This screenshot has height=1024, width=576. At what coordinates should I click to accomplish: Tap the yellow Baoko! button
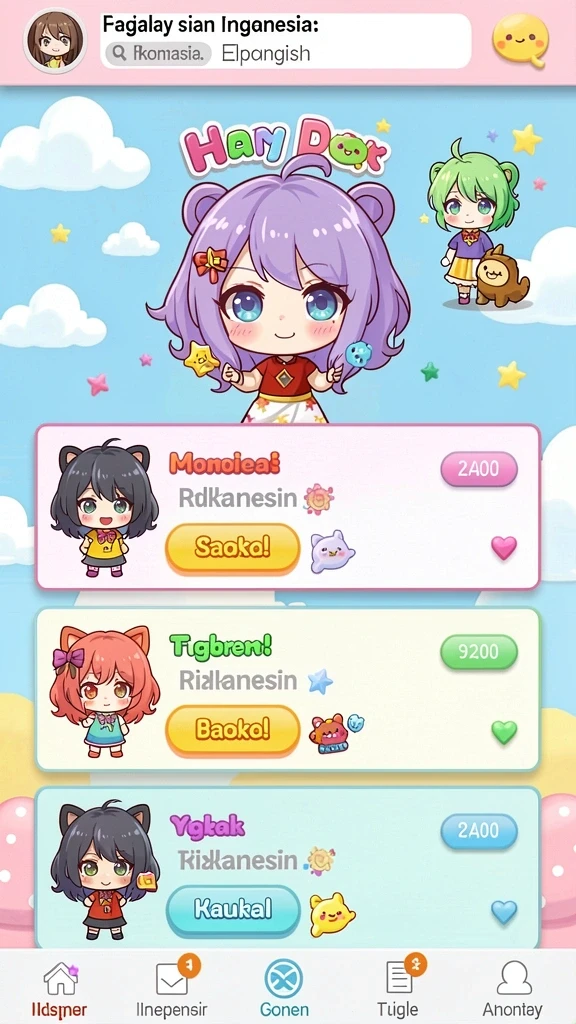click(232, 730)
